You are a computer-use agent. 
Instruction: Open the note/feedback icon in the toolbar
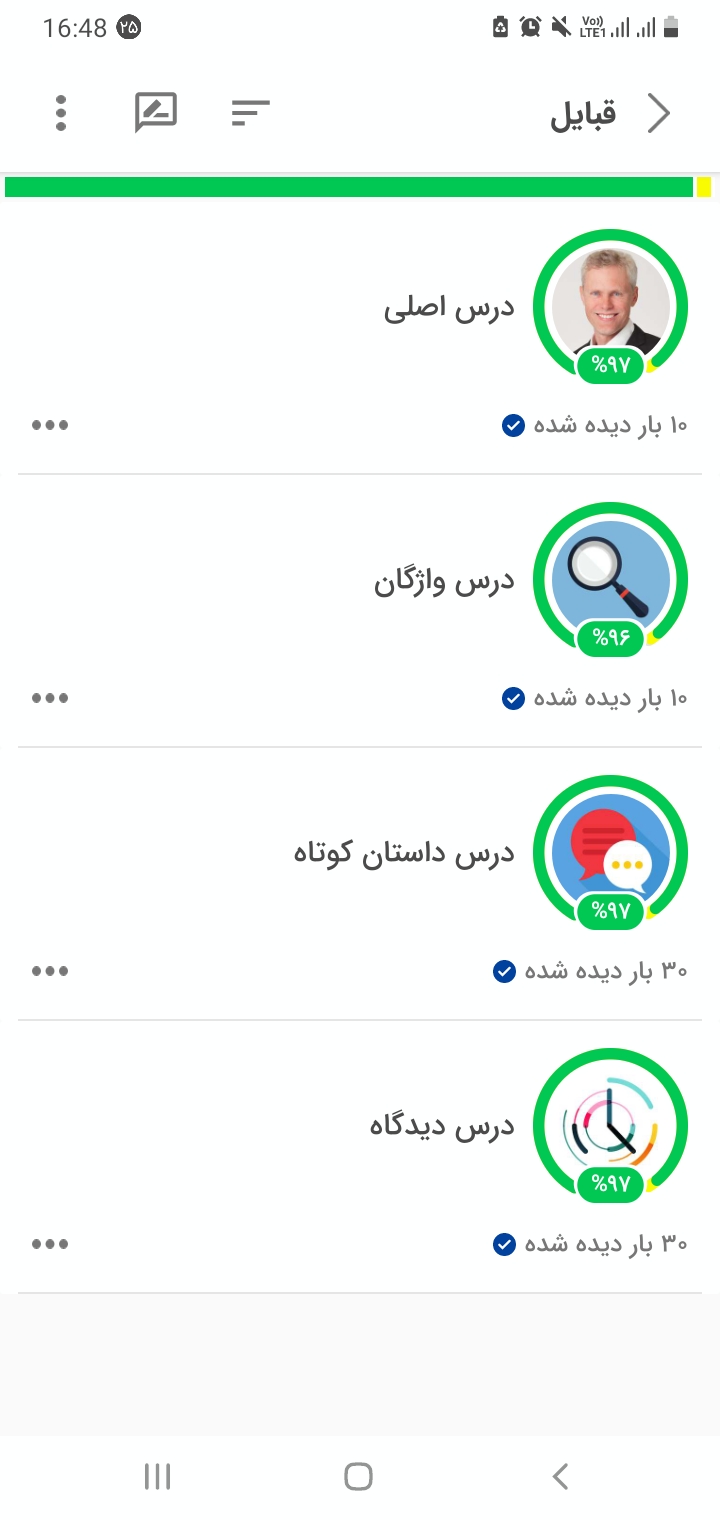pyautogui.click(x=156, y=113)
